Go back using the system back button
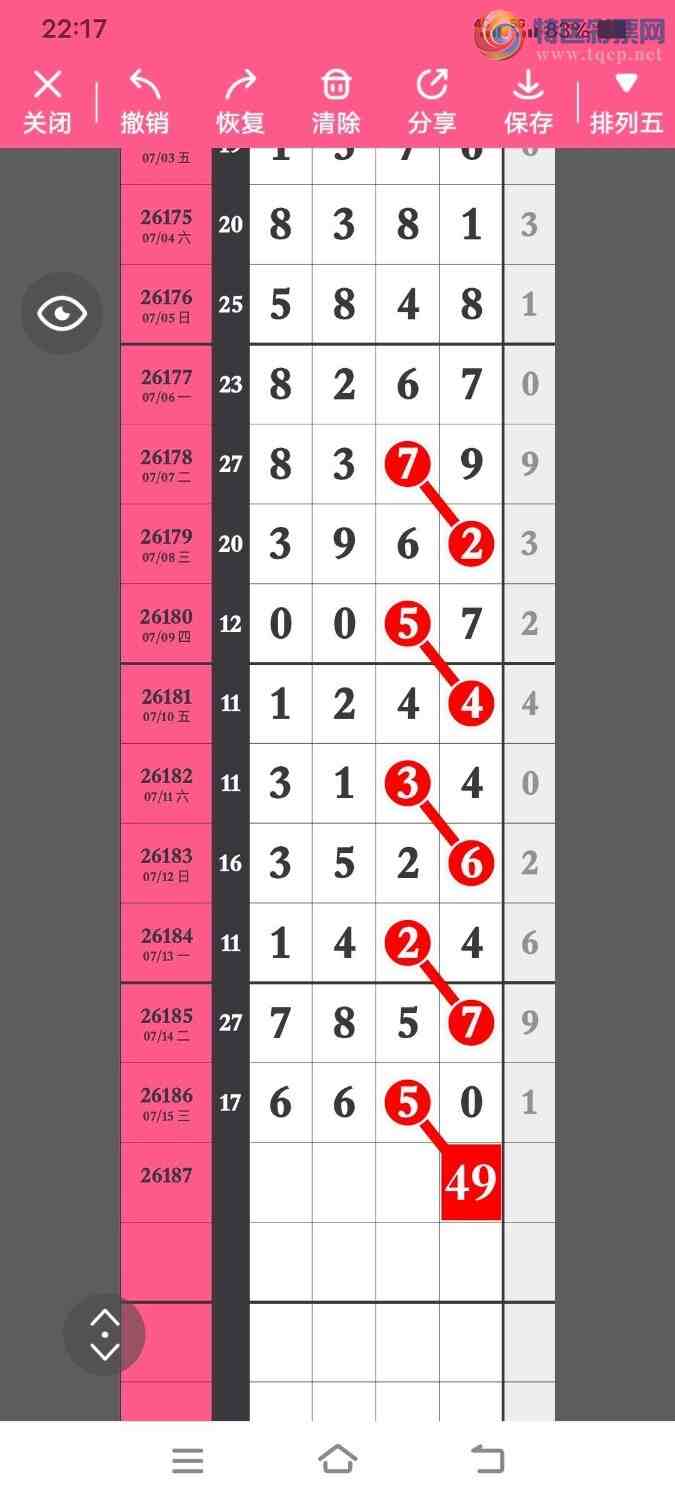 (x=488, y=1460)
